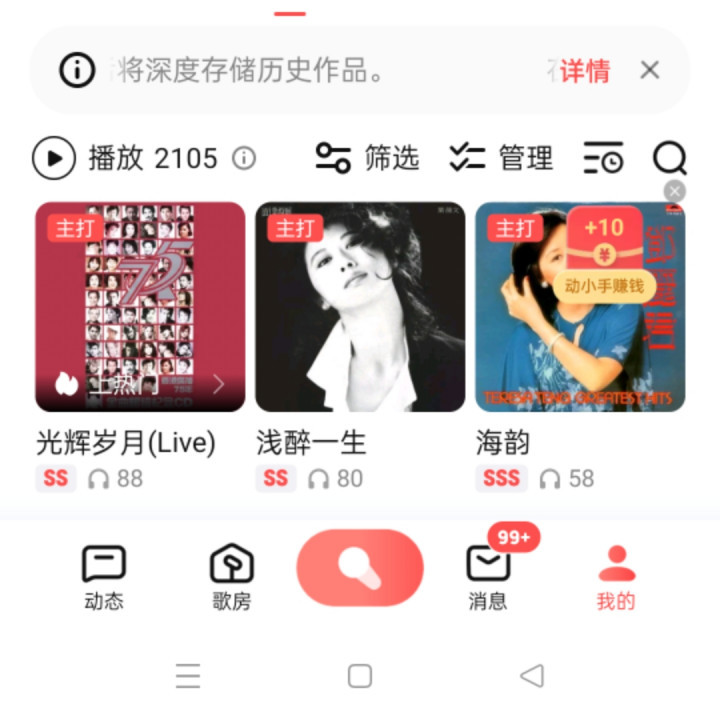Open 管理 to manage works

point(501,158)
